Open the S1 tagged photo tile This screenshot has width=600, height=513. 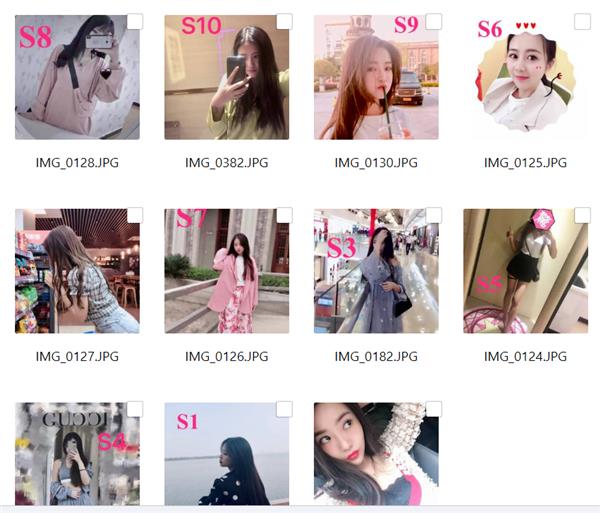tap(226, 455)
